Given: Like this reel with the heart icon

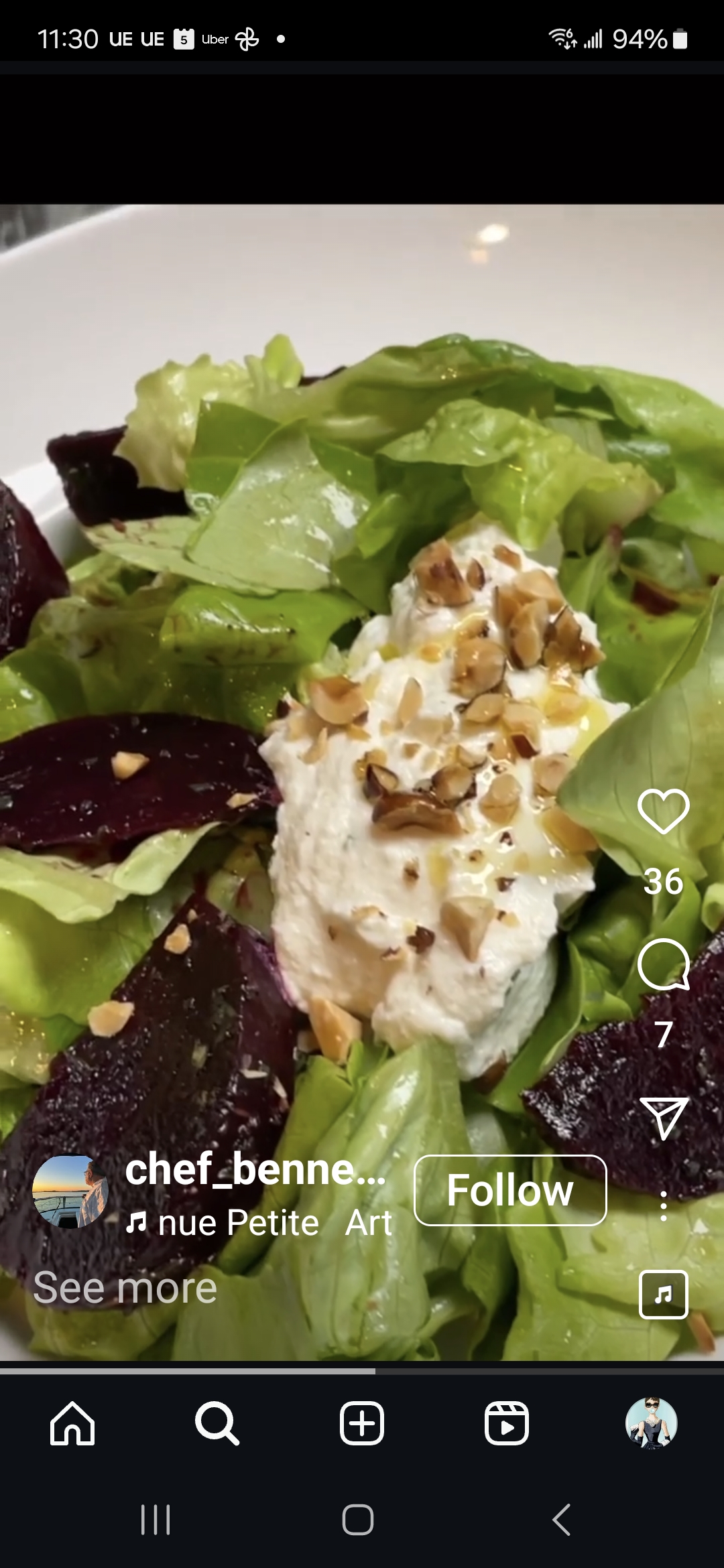Looking at the screenshot, I should click(663, 811).
